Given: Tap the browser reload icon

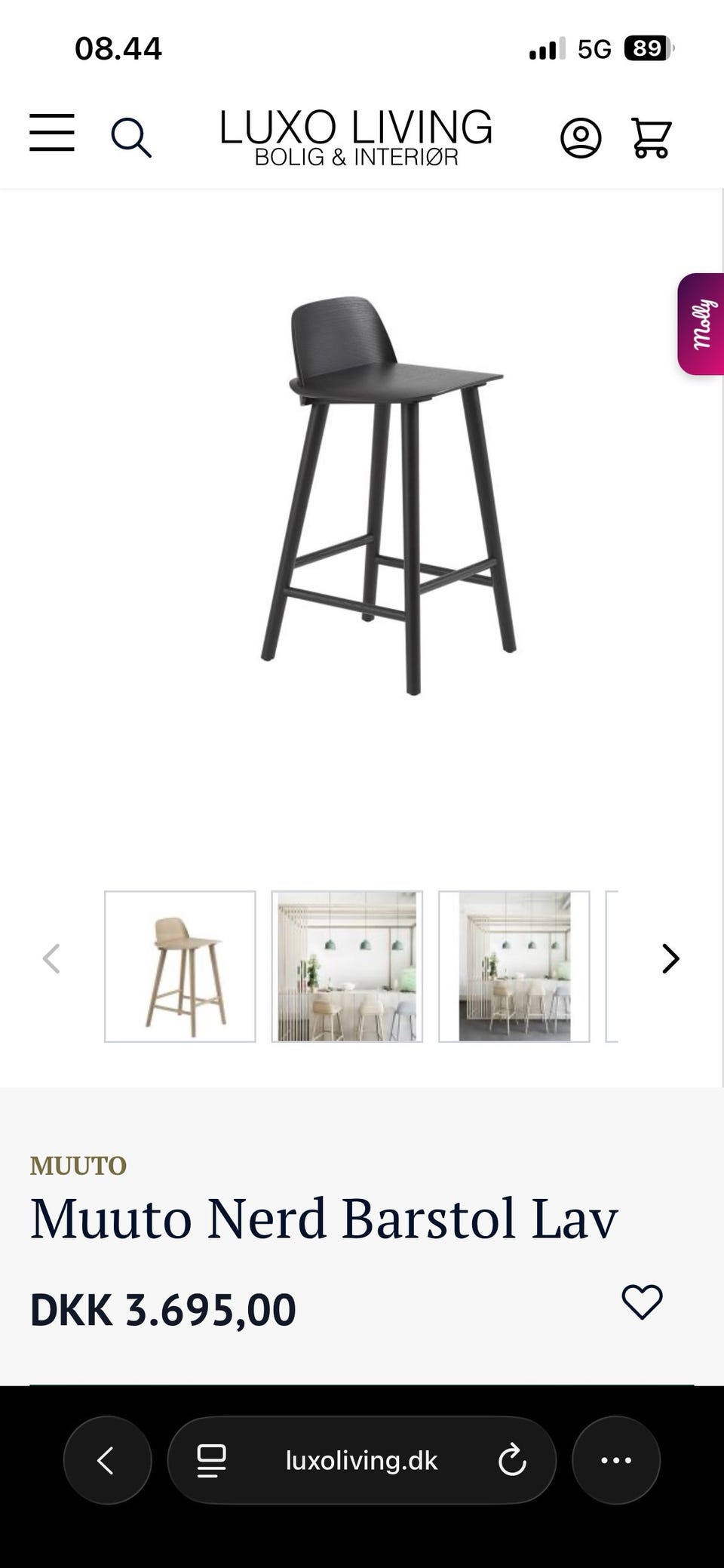Looking at the screenshot, I should pyautogui.click(x=513, y=1459).
